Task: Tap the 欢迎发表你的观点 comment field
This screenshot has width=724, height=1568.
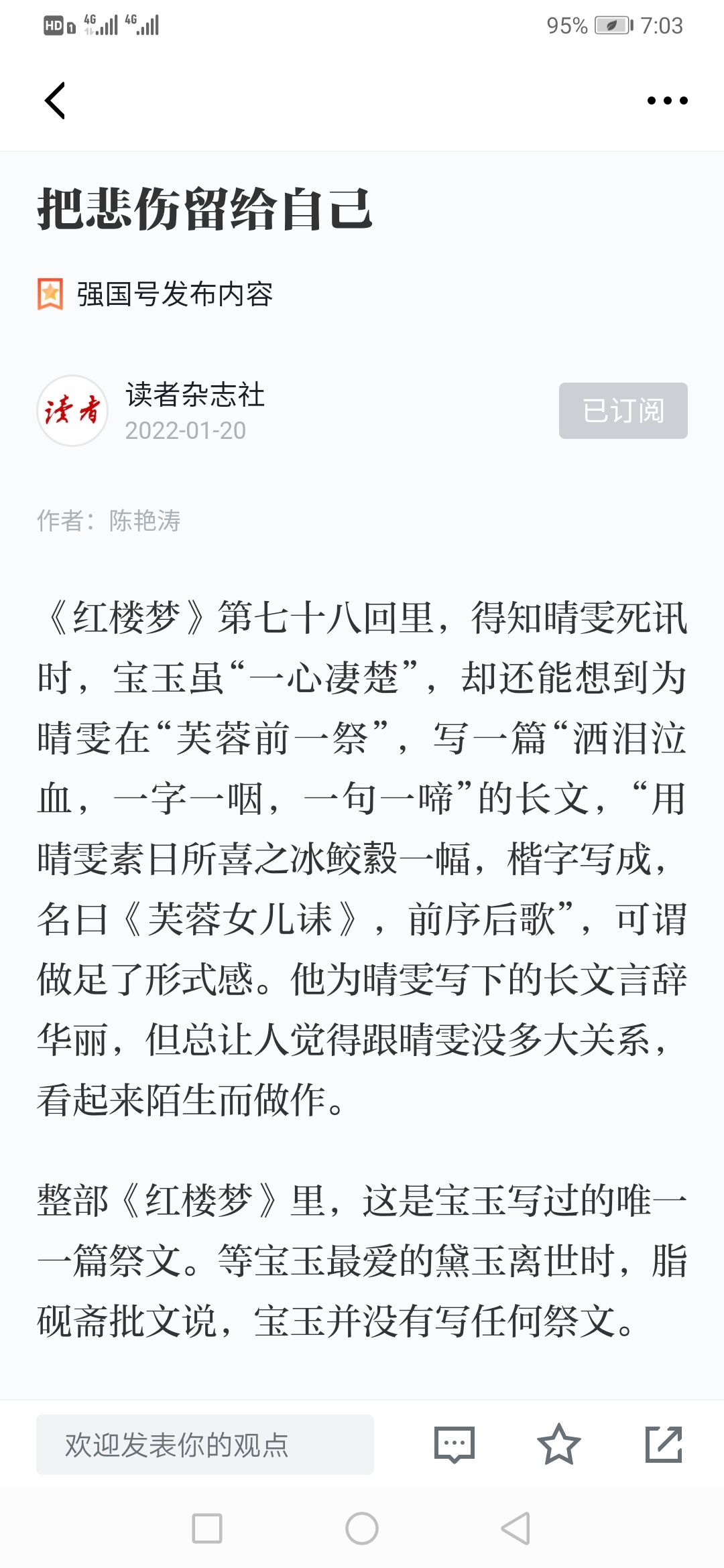Action: [205, 1444]
